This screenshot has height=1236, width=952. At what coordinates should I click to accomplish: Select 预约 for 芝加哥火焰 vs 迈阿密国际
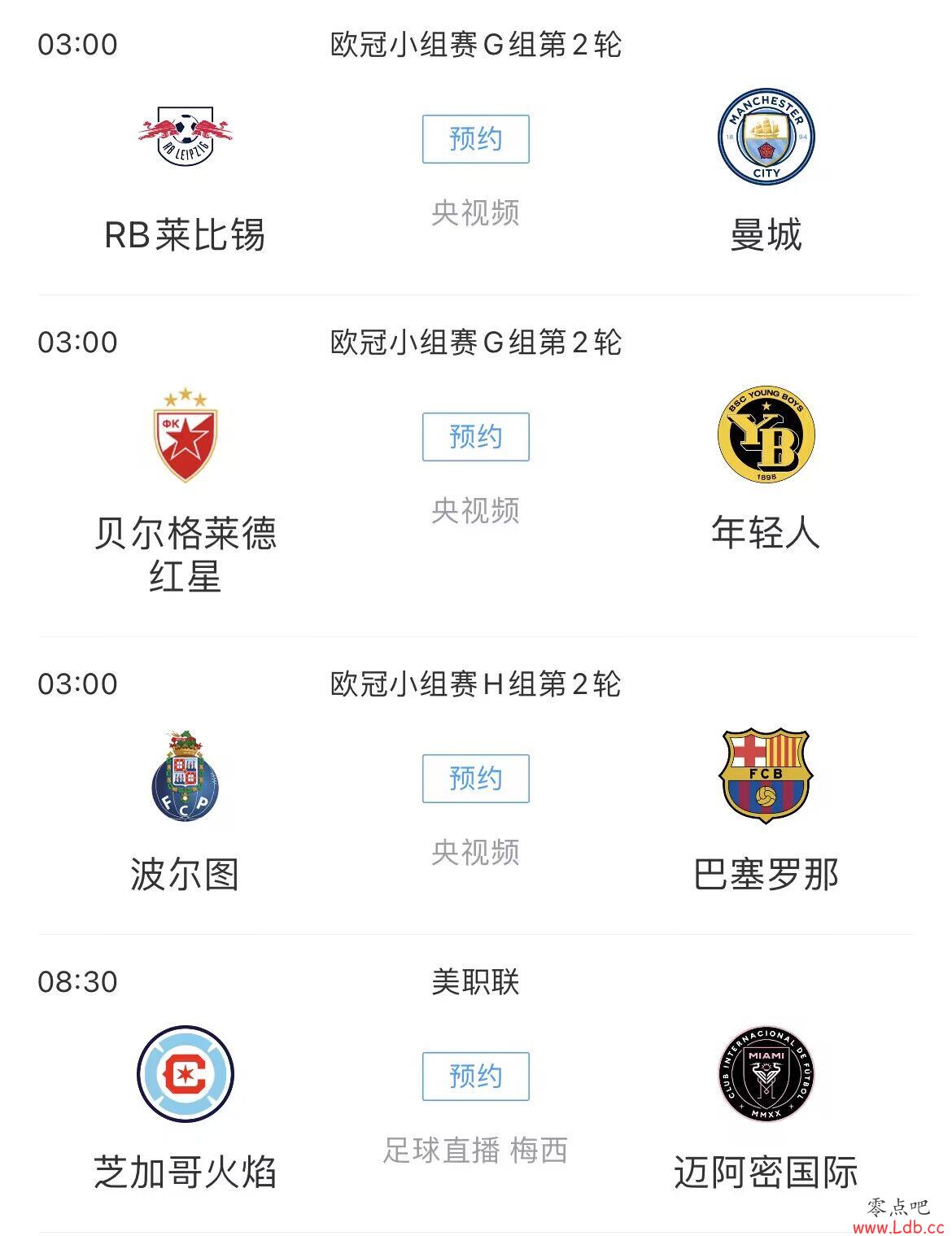(x=475, y=1077)
